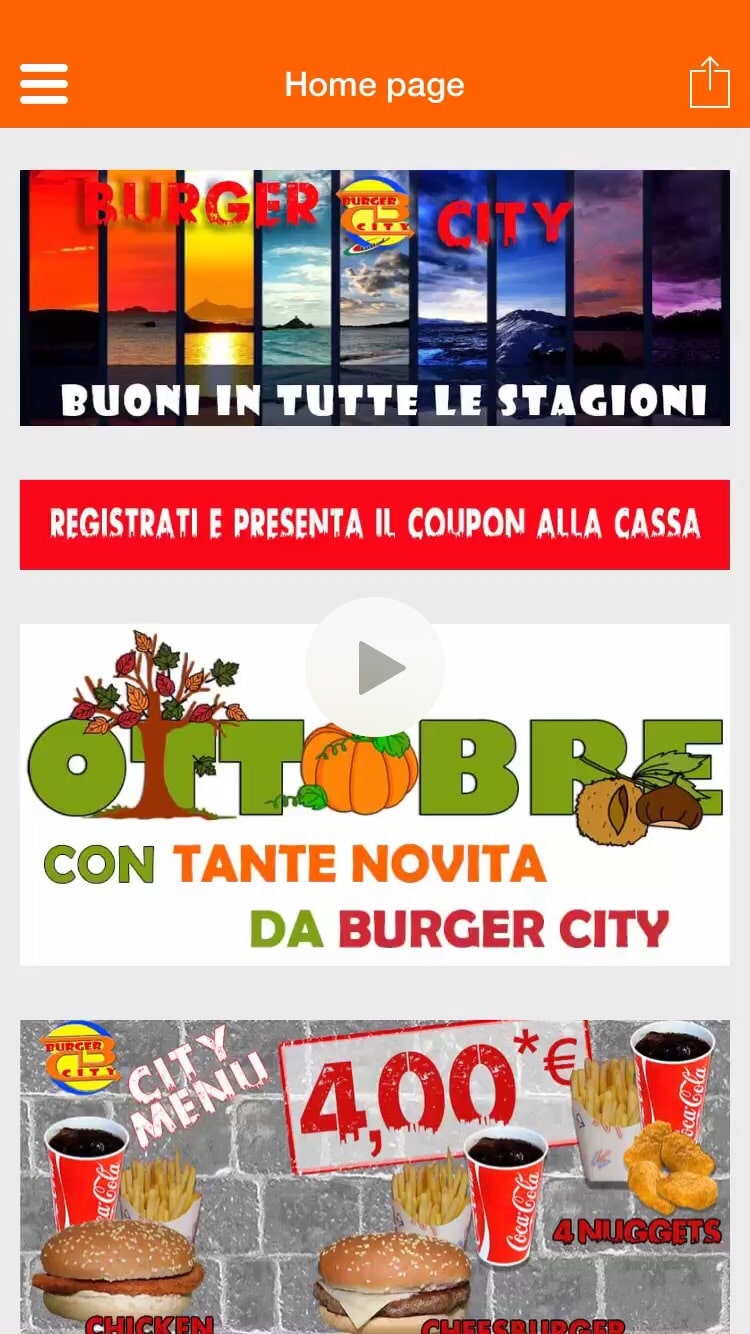Open the City Menu 4,00€ offer
Viewport: 750px width, 1334px height.
(x=375, y=1175)
